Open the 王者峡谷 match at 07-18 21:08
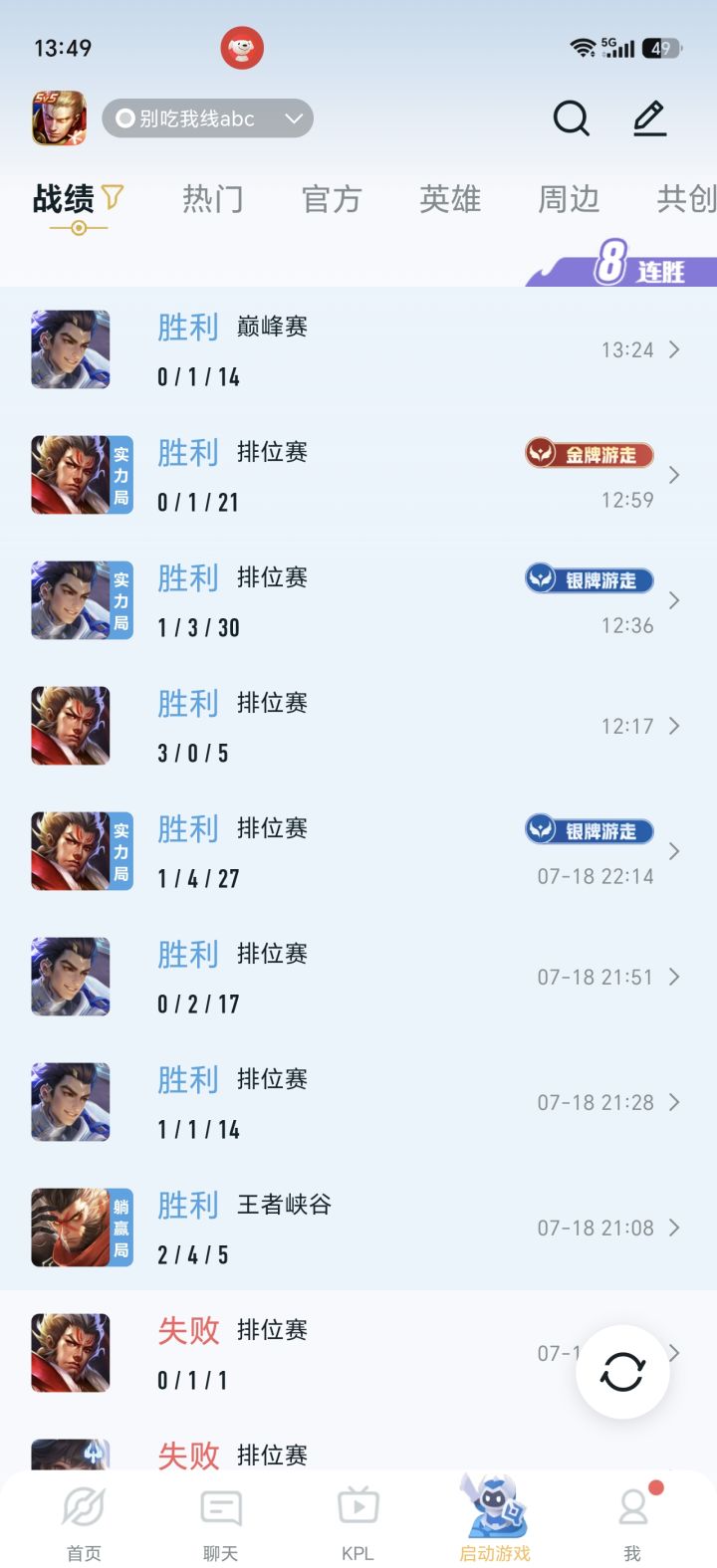The image size is (717, 1568). [358, 1228]
